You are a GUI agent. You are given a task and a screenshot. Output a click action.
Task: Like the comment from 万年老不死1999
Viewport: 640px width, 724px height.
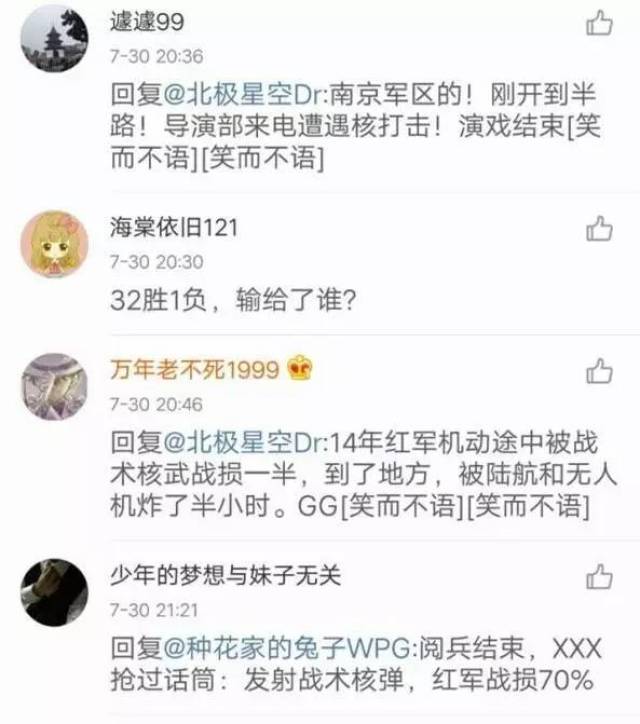(599, 372)
